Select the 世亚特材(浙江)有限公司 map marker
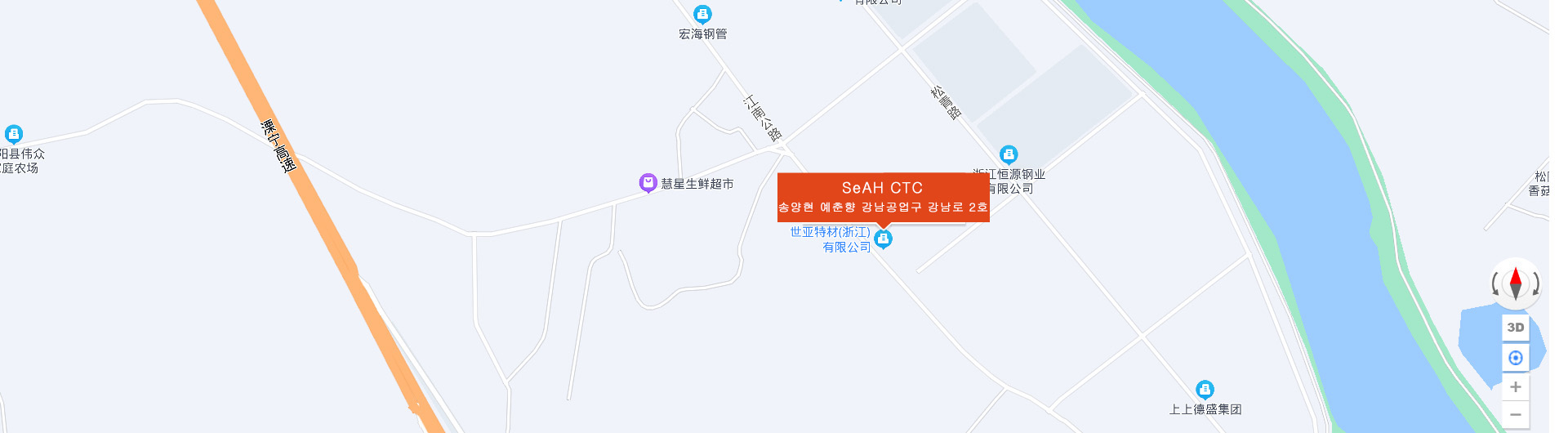 tap(883, 239)
